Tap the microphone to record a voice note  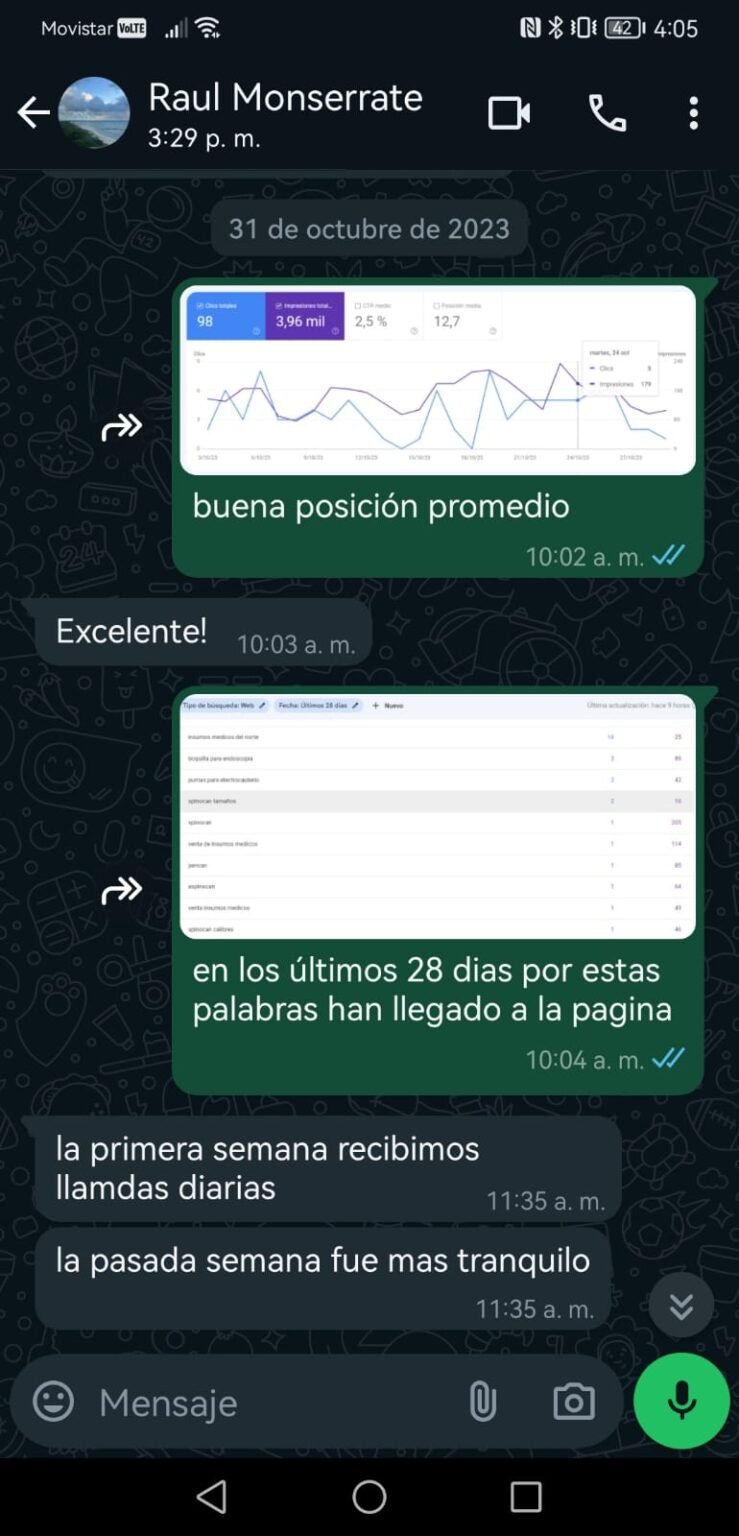[x=682, y=1401]
